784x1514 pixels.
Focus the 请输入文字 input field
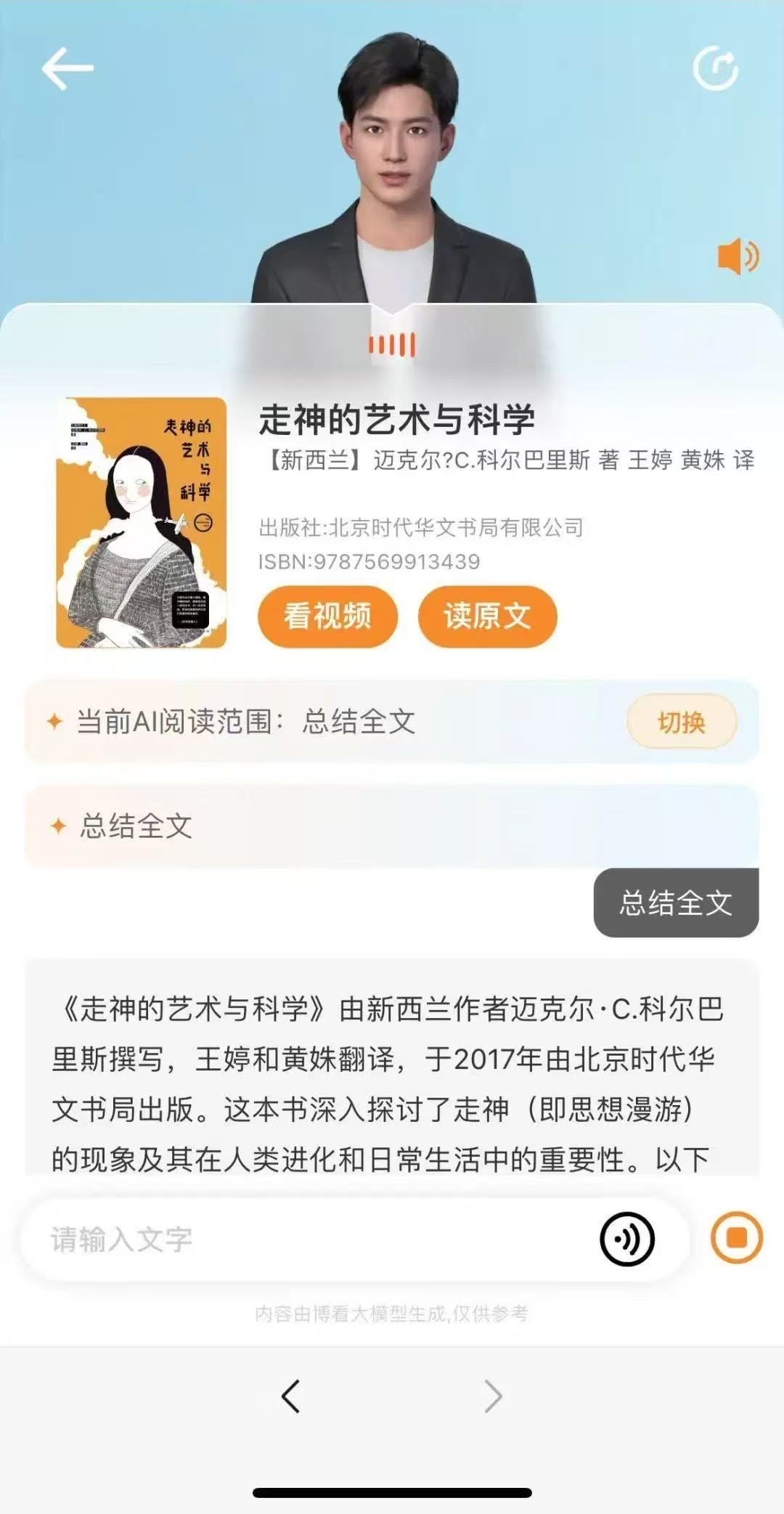click(x=305, y=1239)
